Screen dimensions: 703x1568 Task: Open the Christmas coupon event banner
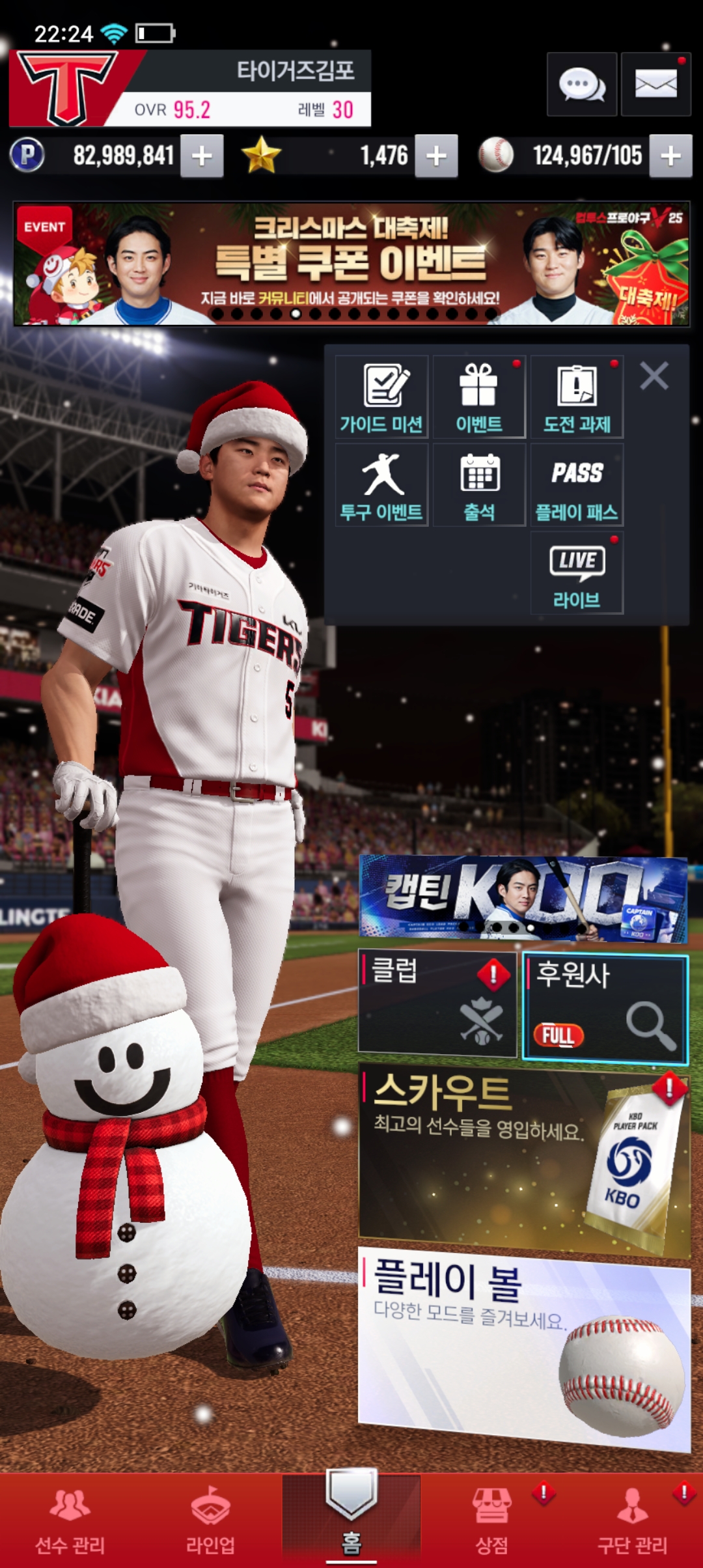point(351,264)
